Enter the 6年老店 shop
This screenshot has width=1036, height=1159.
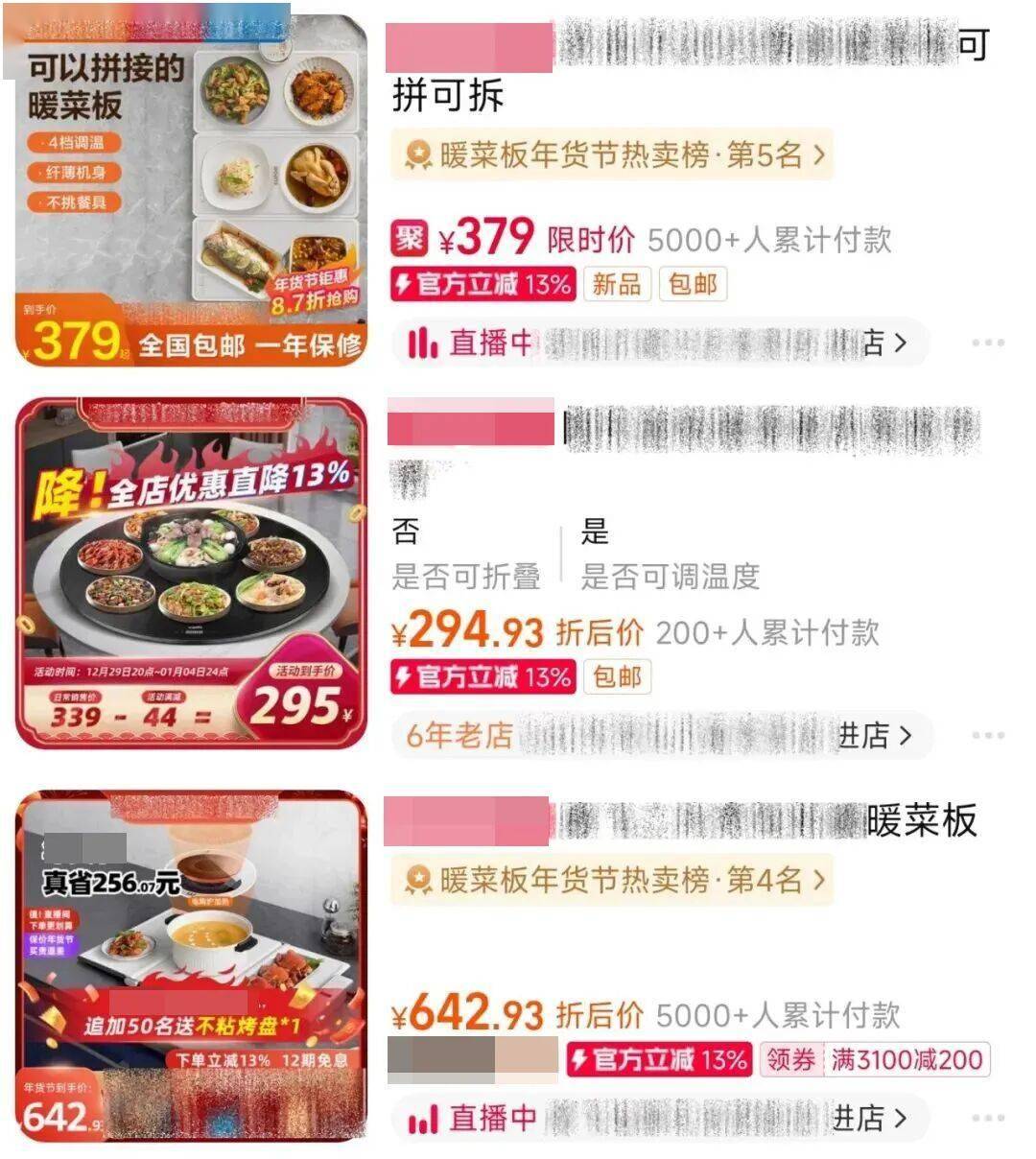click(x=660, y=736)
